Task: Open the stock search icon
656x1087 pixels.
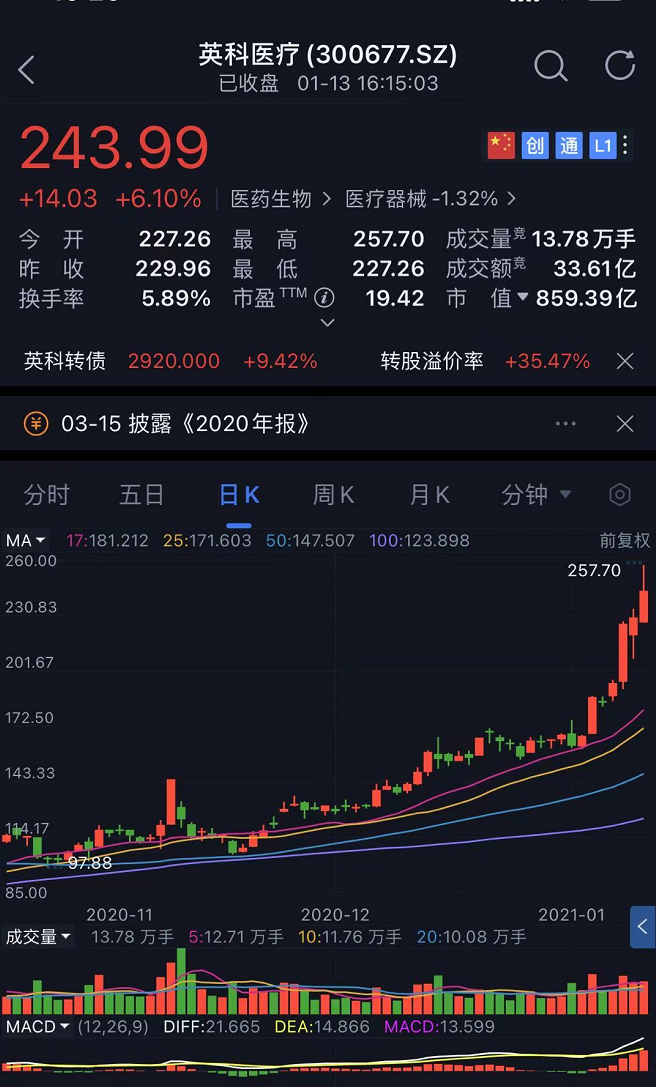Action: tap(551, 66)
